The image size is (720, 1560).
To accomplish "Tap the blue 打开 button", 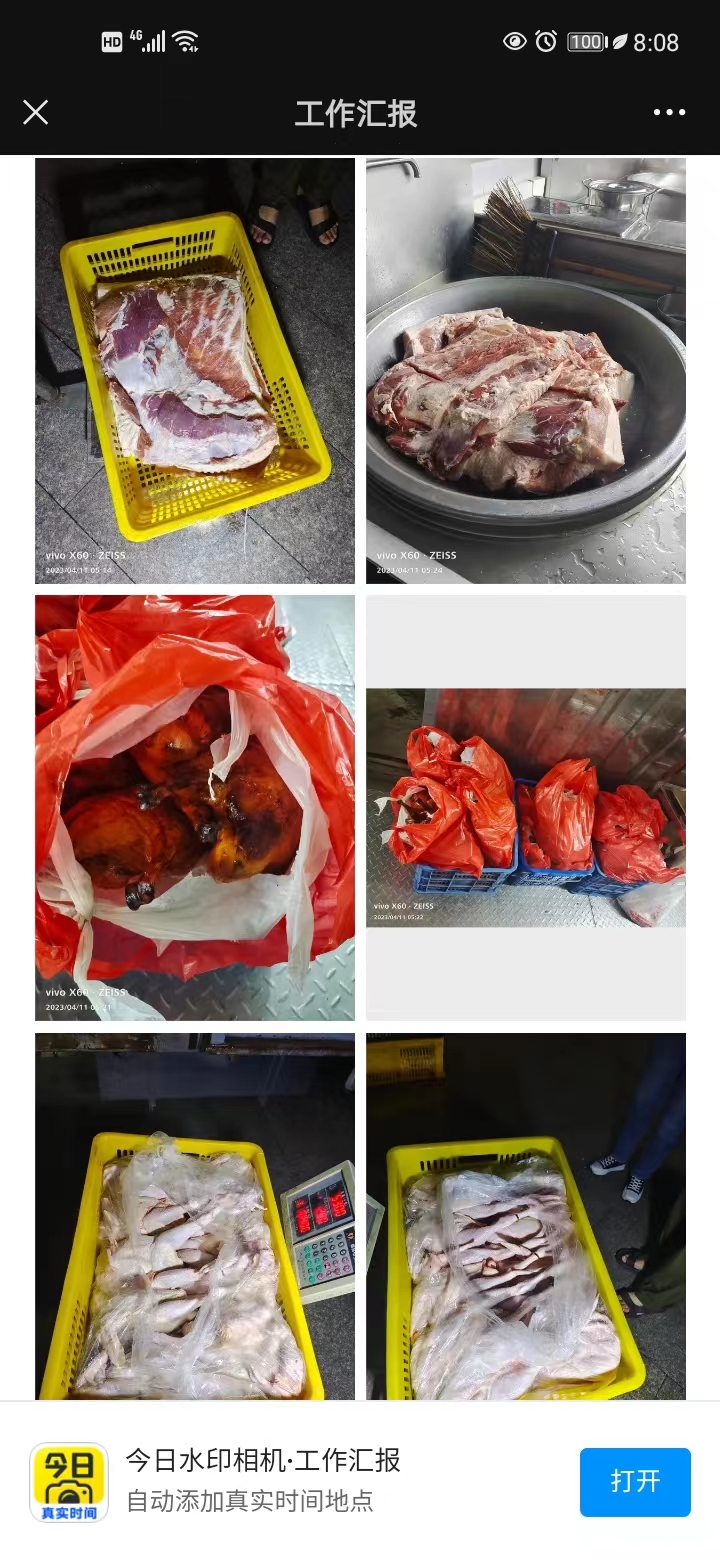I will pos(635,1481).
